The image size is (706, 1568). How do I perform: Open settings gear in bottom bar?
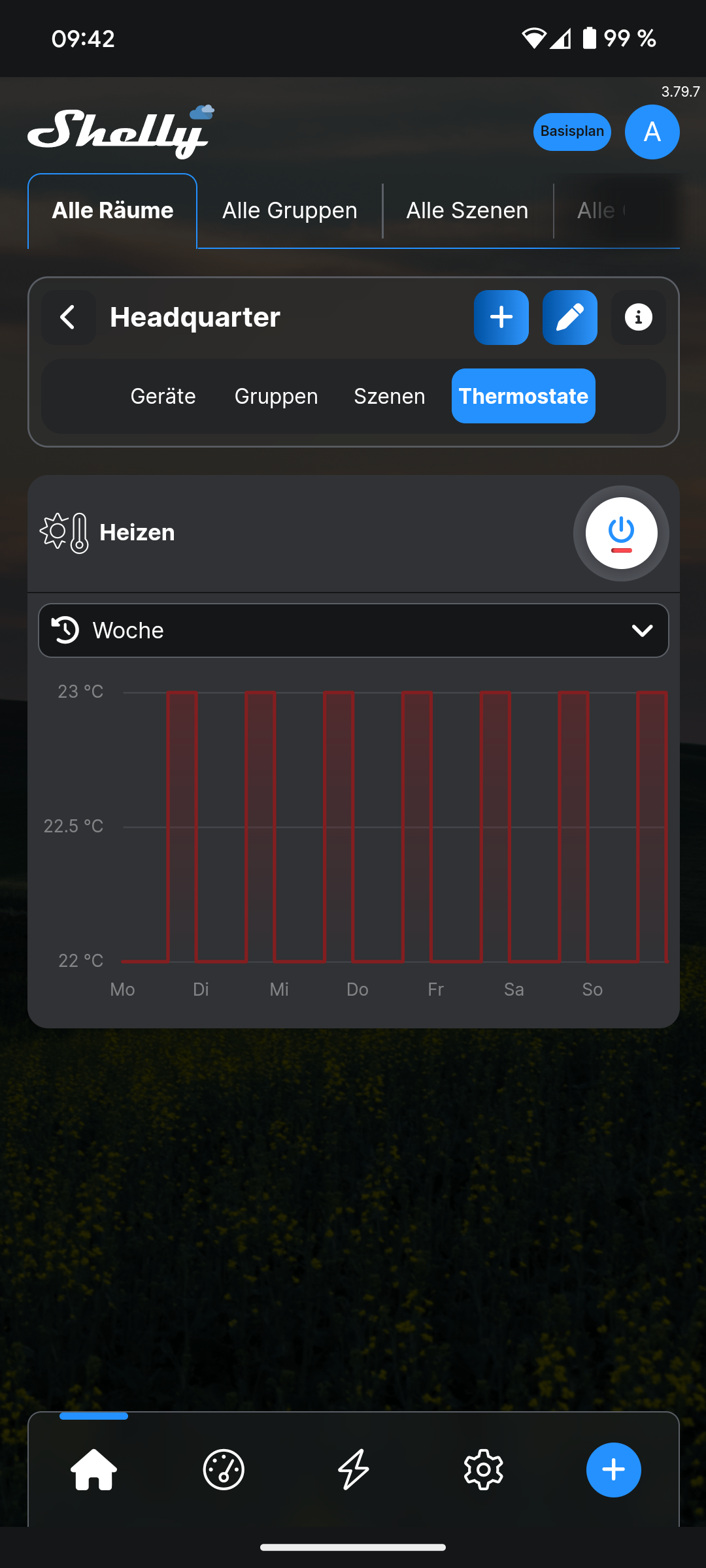coord(483,1469)
